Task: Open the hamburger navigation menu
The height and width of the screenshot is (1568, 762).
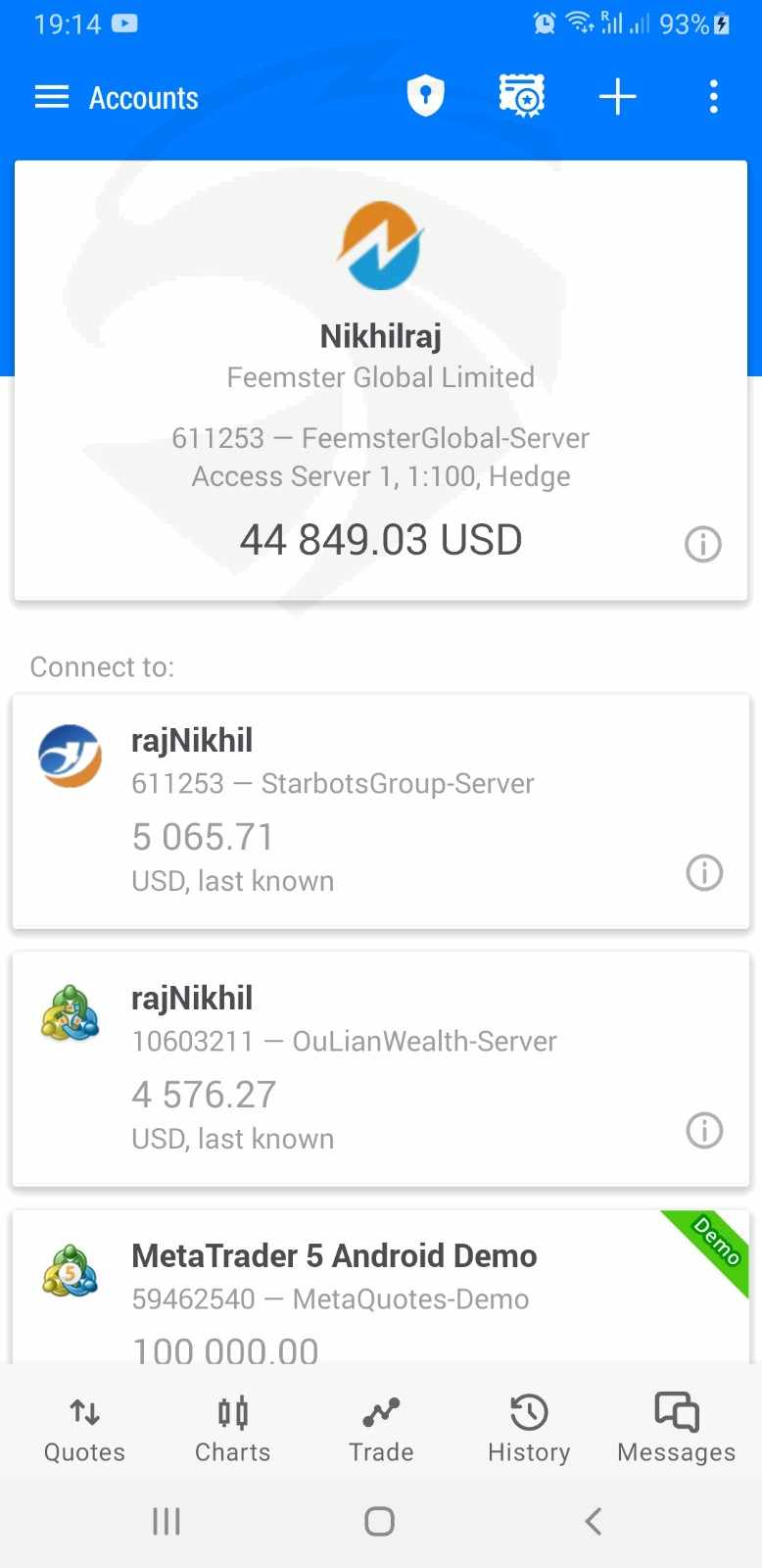Action: click(52, 97)
